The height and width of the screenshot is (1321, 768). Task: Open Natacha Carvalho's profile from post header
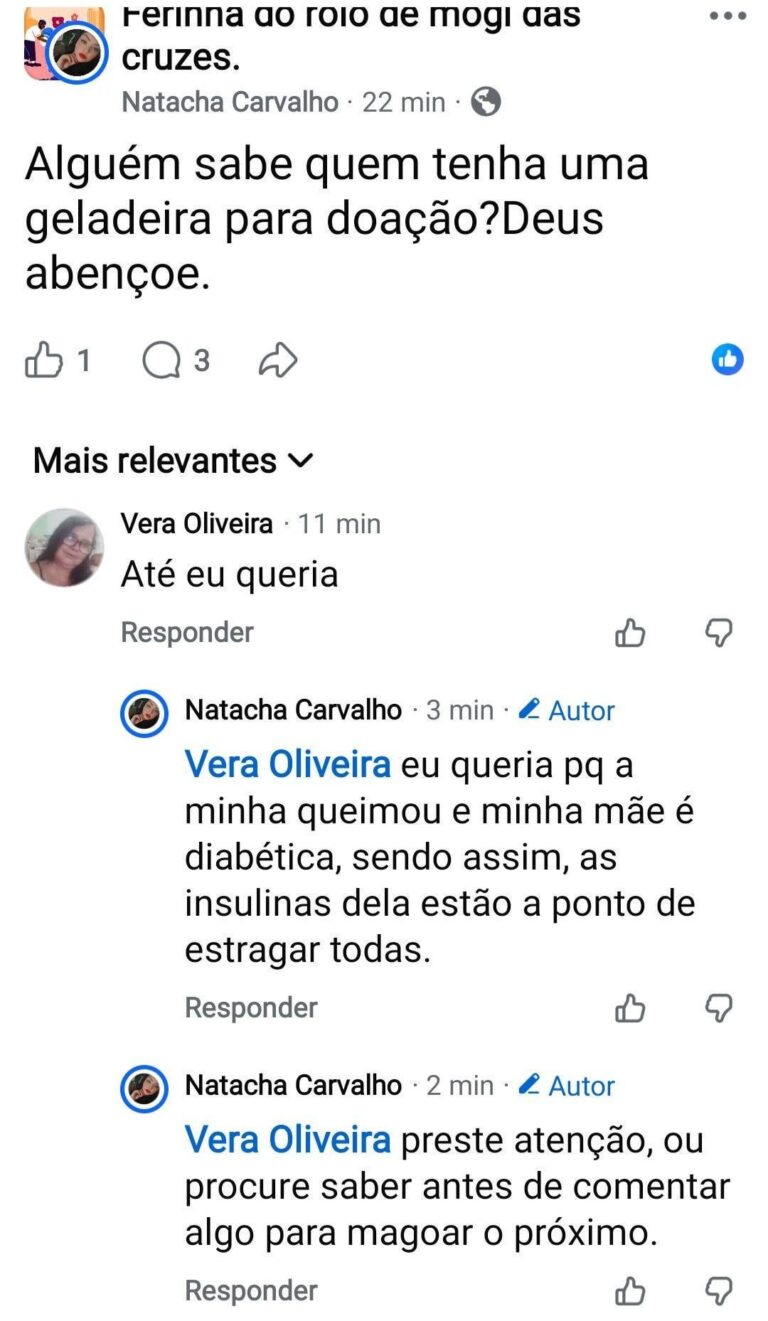tap(230, 102)
